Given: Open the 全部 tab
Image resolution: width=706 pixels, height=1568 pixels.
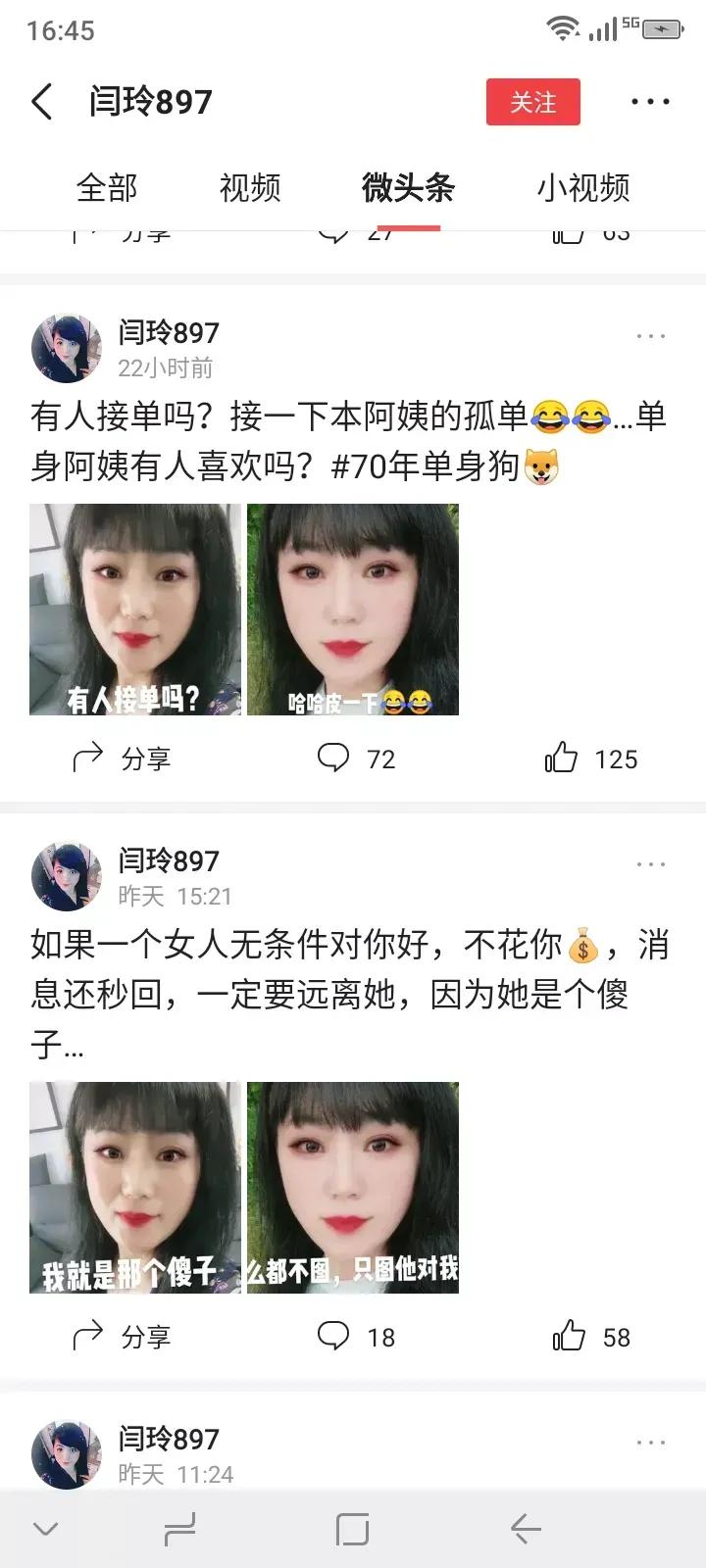Looking at the screenshot, I should coord(108,186).
